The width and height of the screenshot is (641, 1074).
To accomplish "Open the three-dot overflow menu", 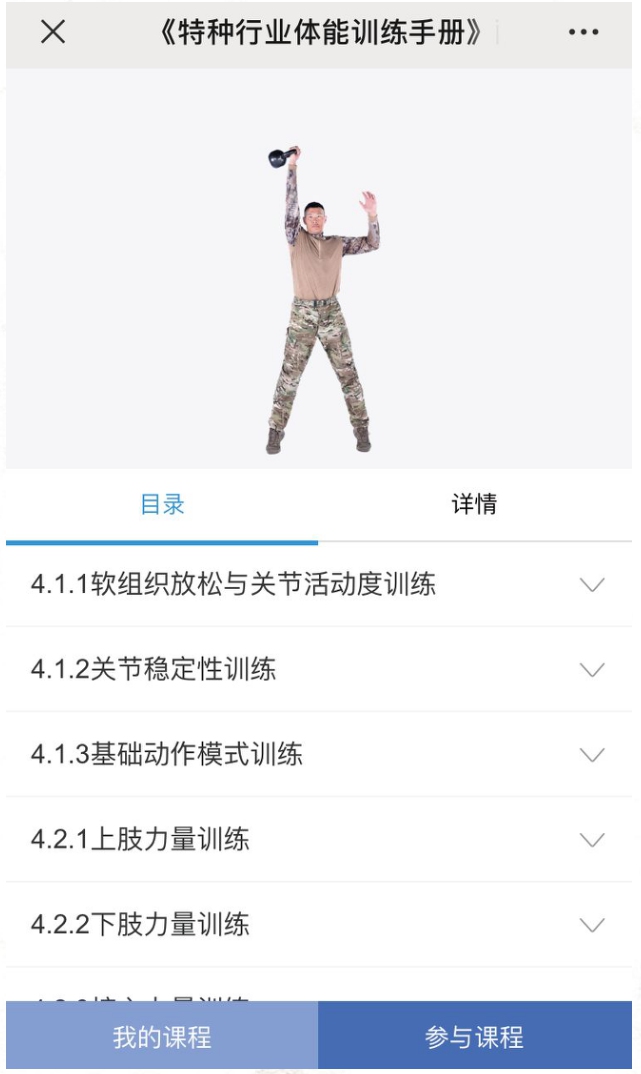I will coord(583,32).
